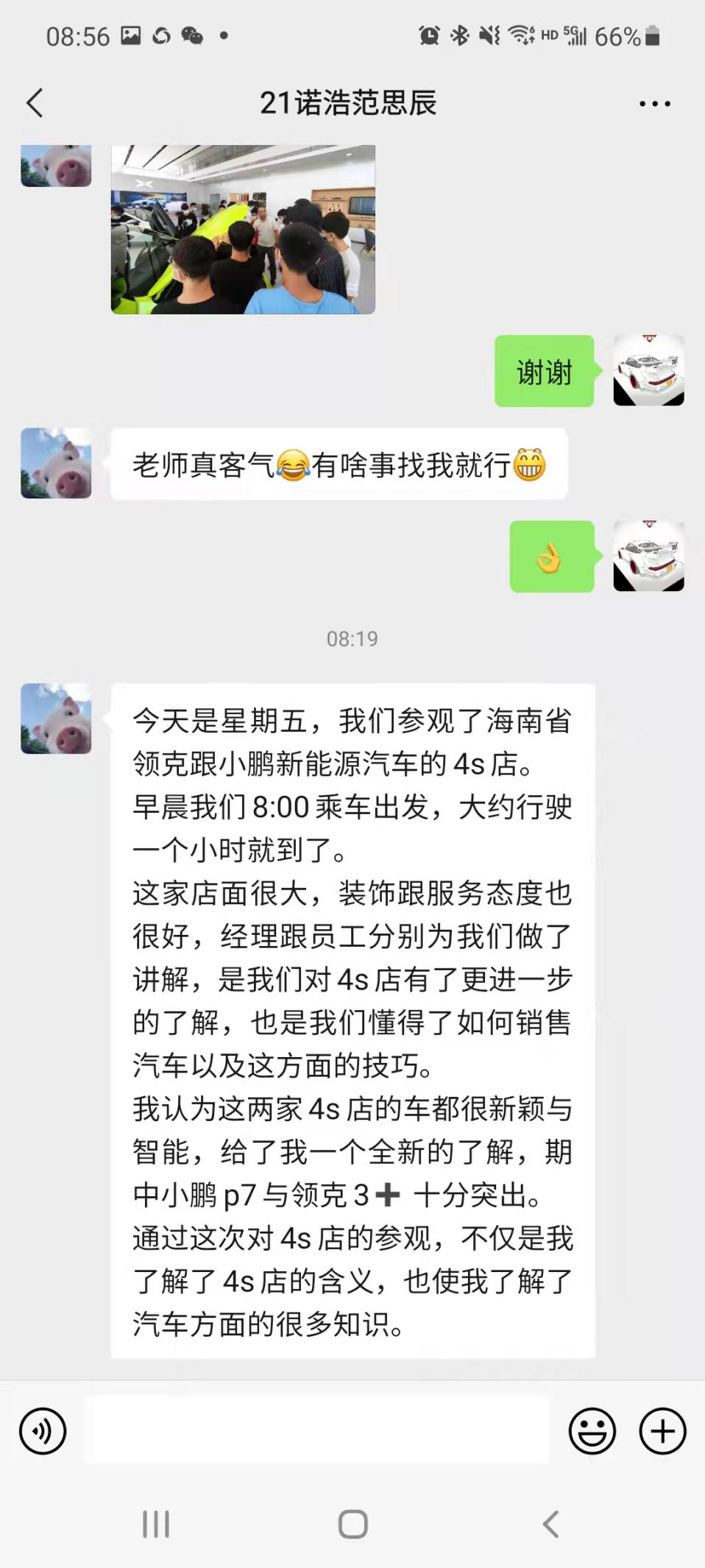Tap the message text field
Viewport: 705px width, 1568px height.
point(316,1431)
